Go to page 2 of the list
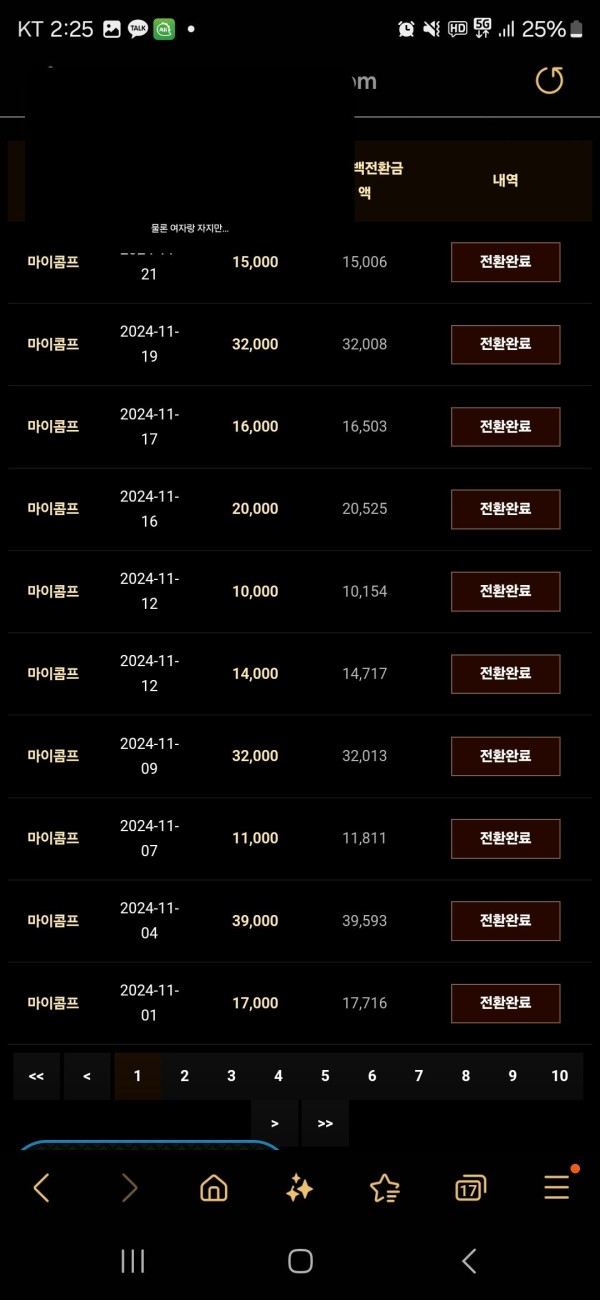 pyautogui.click(x=184, y=1076)
